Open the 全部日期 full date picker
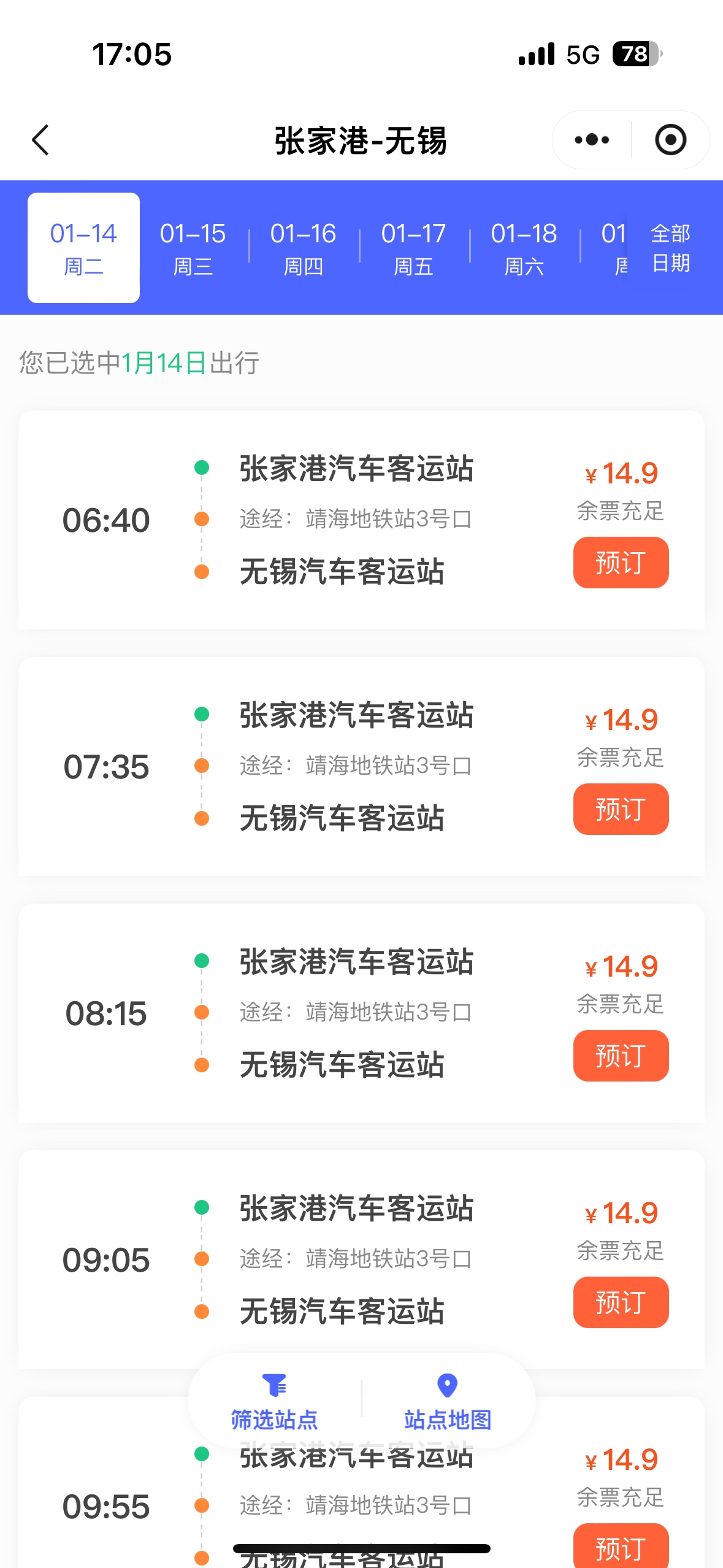723x1568 pixels. 670,248
